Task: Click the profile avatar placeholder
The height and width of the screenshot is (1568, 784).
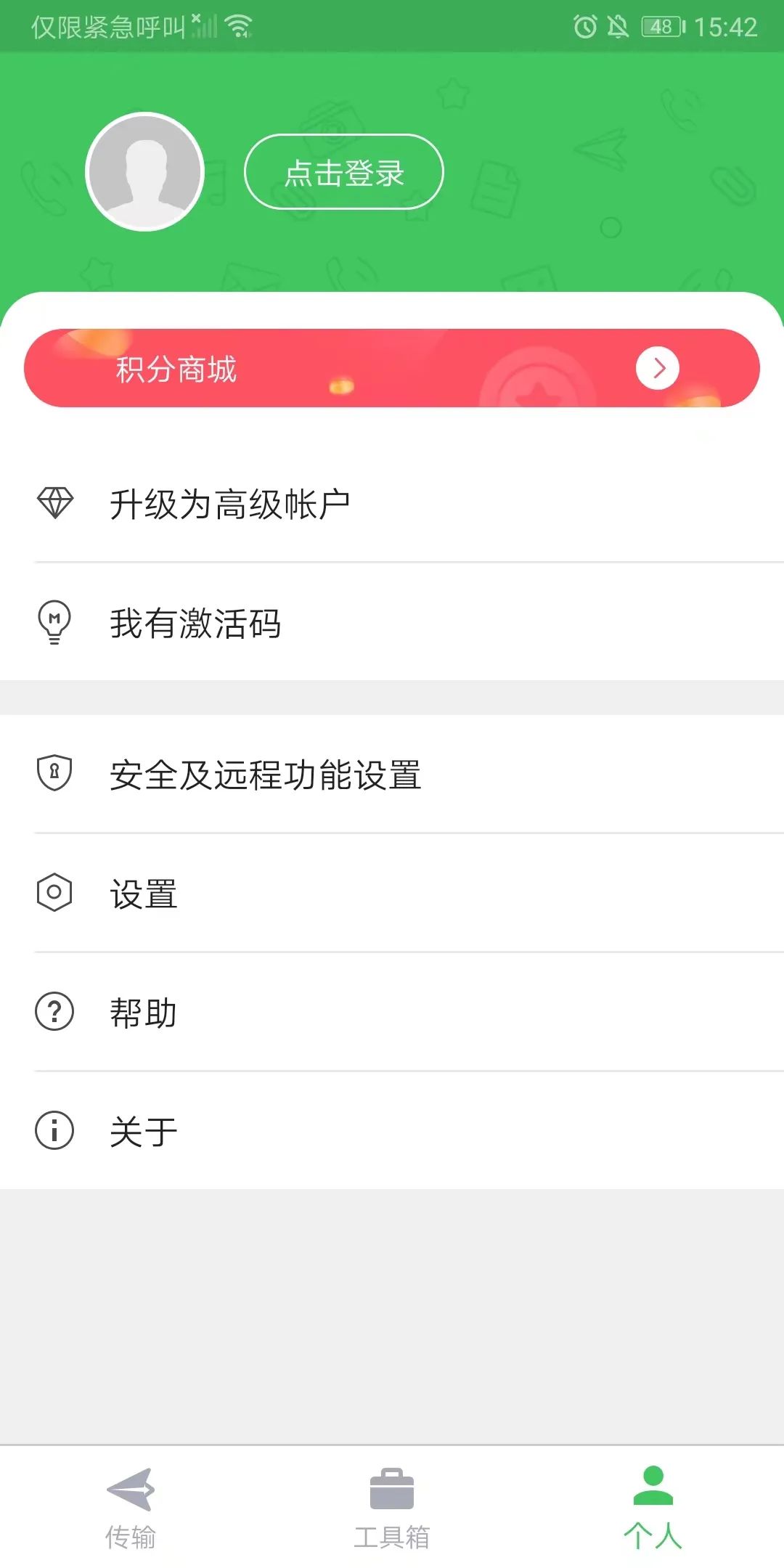Action: pos(144,171)
